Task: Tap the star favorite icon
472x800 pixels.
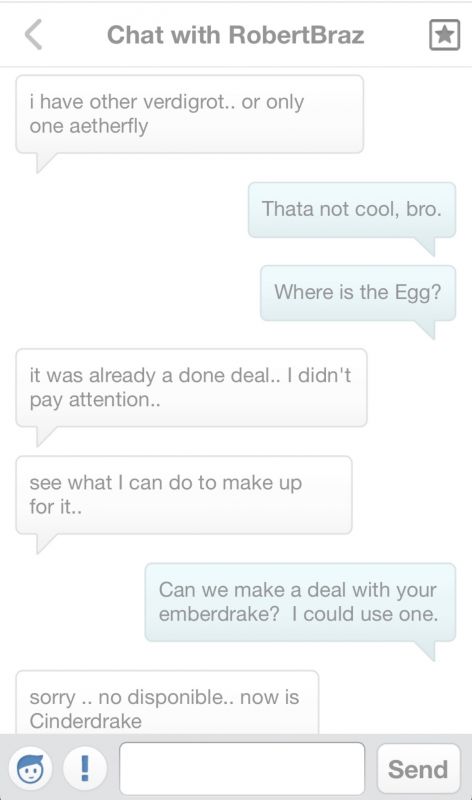Action: 444,35
